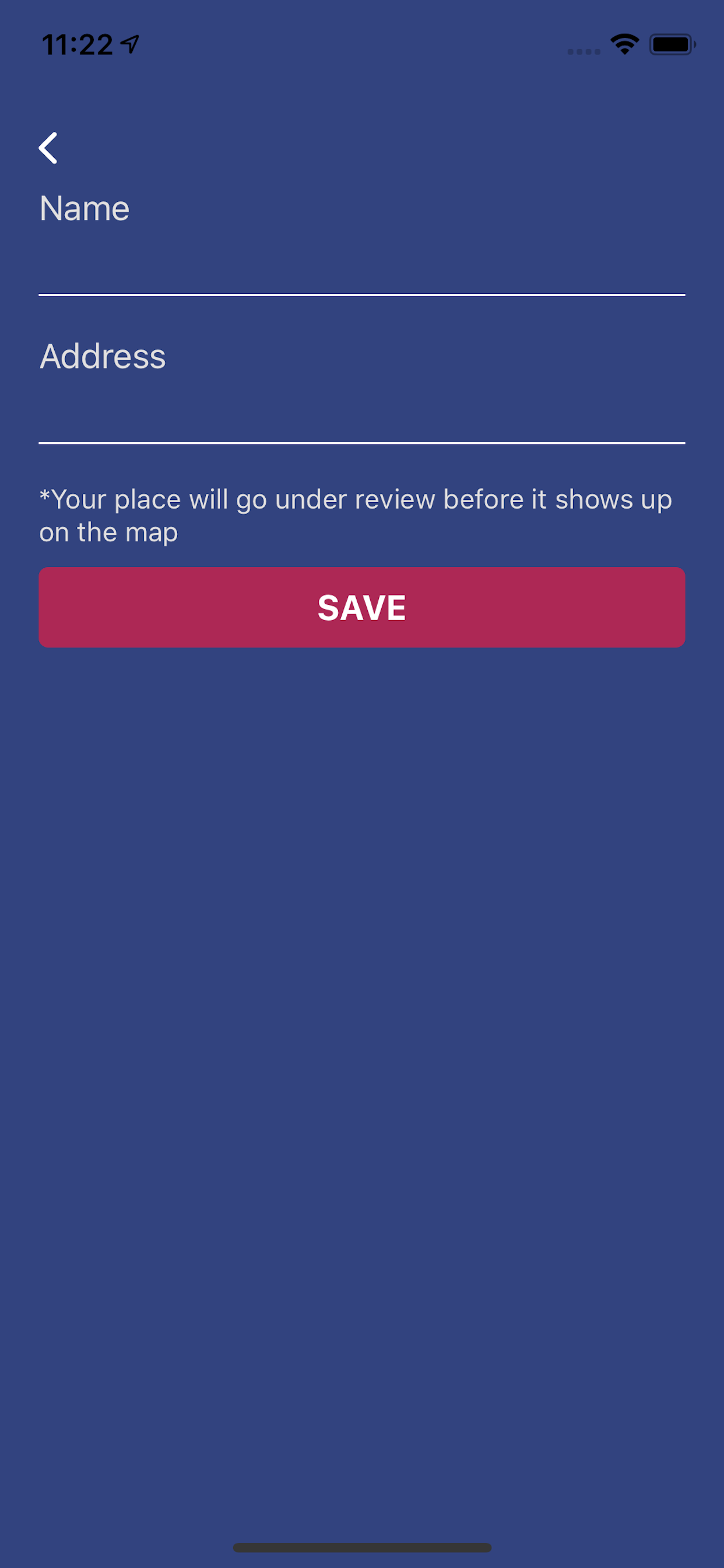Screen dimensions: 724x1568
Task: Save the new place
Action: pyautogui.click(x=361, y=607)
